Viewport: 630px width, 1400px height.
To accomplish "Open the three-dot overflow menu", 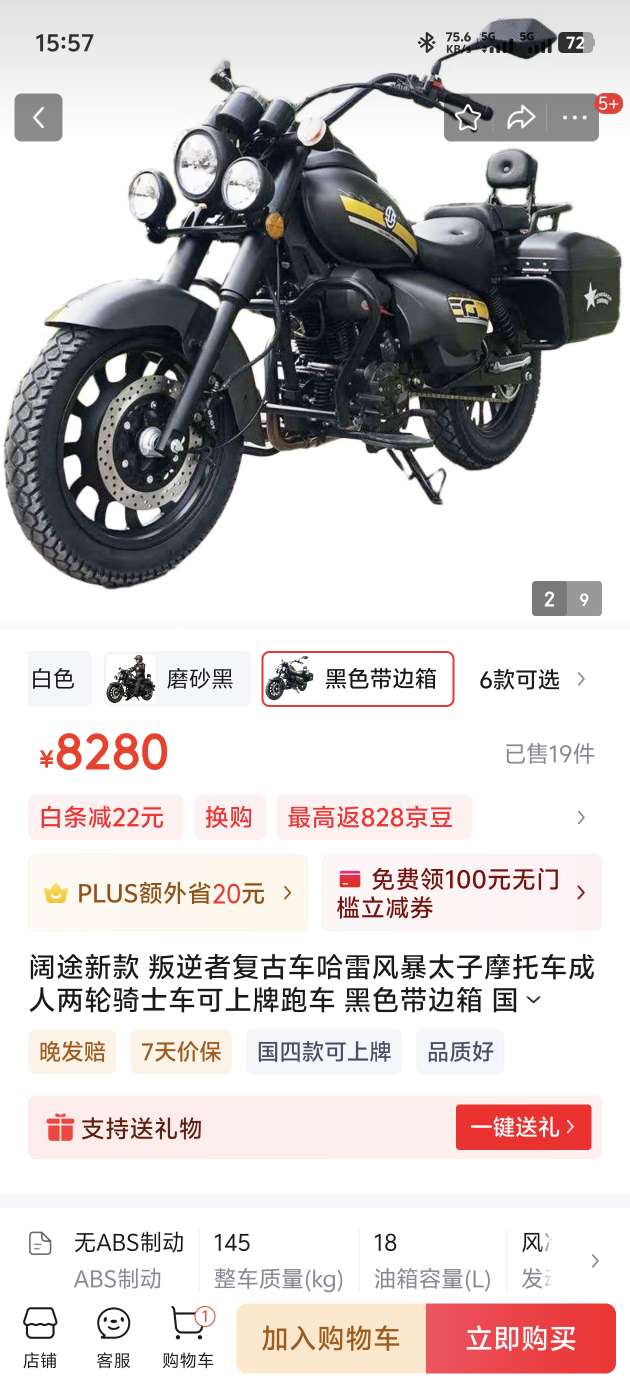I will [x=574, y=118].
